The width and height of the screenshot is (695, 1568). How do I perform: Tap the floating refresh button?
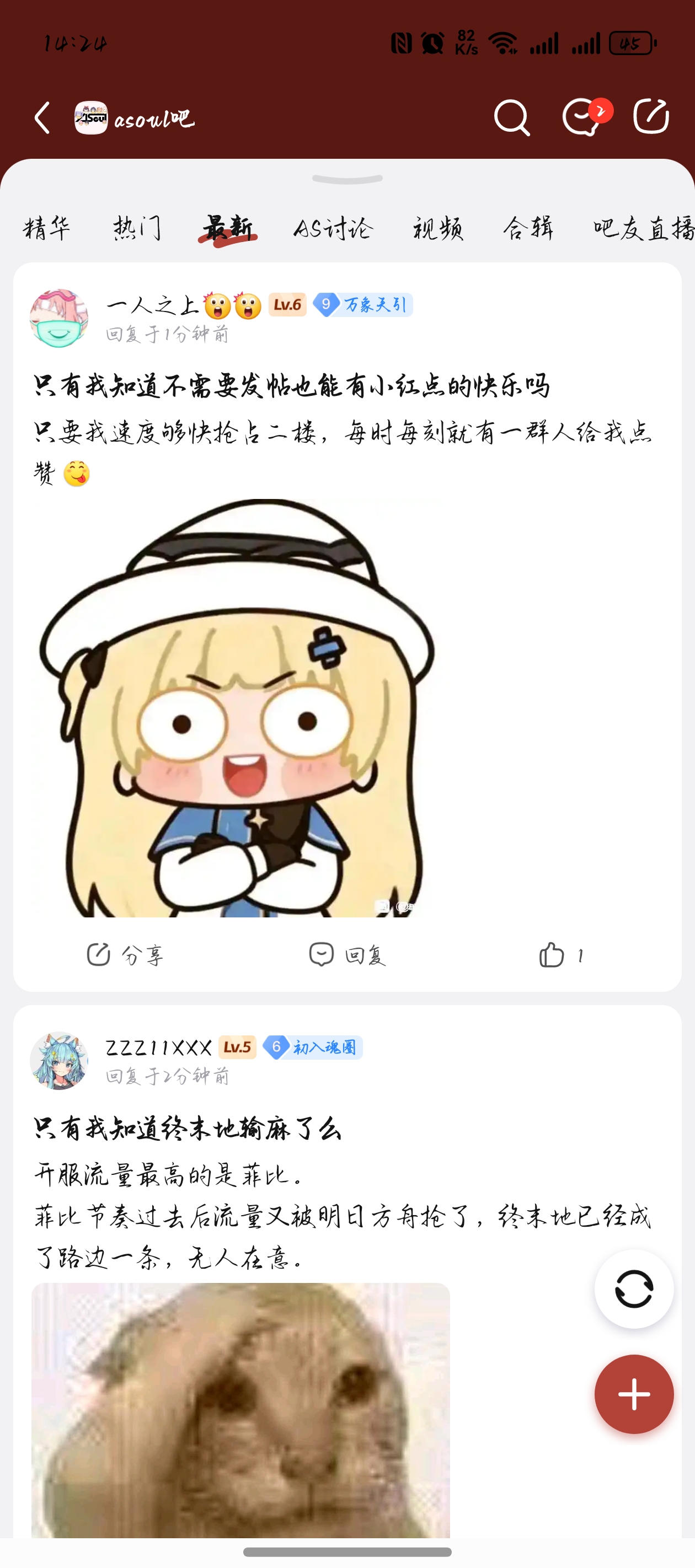point(634,1288)
